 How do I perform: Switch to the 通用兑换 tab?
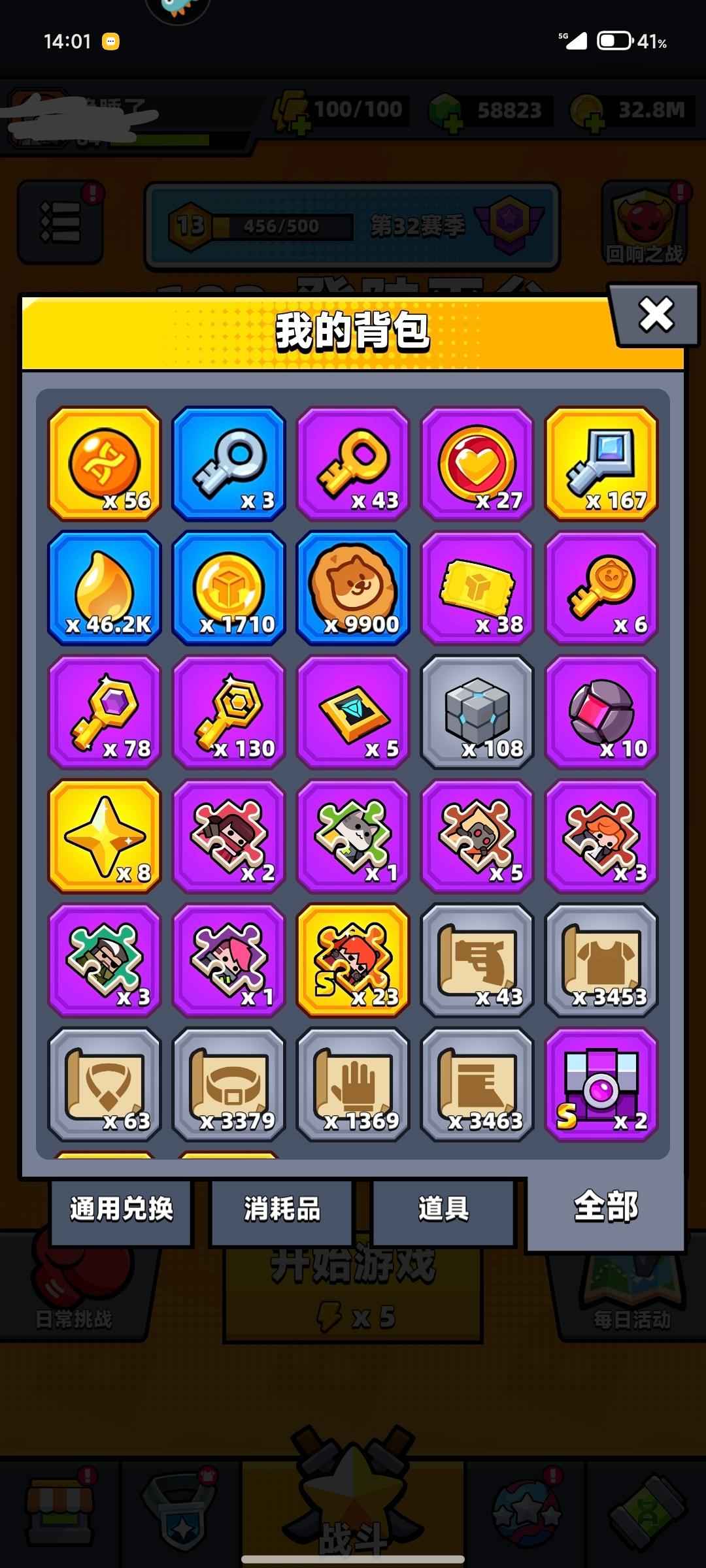[121, 1209]
